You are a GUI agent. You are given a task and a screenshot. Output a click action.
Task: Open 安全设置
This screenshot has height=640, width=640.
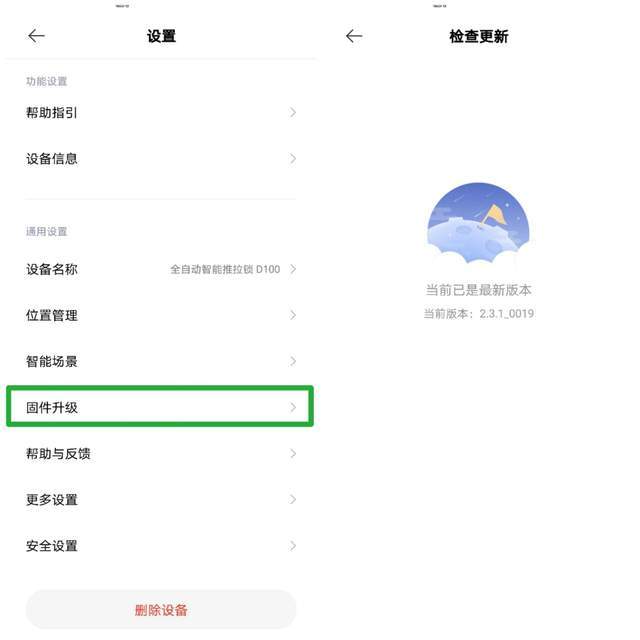tap(160, 545)
